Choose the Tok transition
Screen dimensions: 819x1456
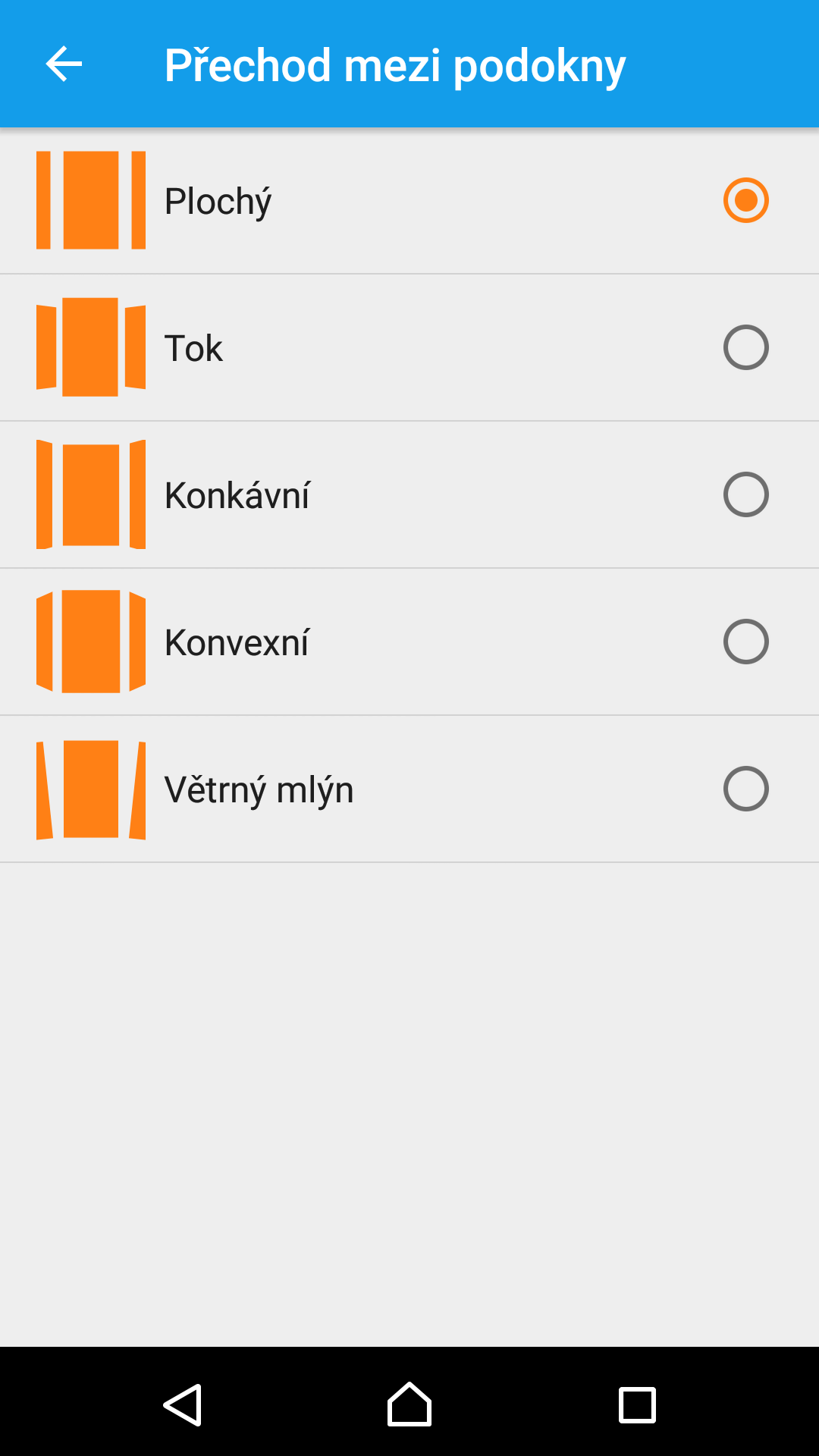pos(409,347)
